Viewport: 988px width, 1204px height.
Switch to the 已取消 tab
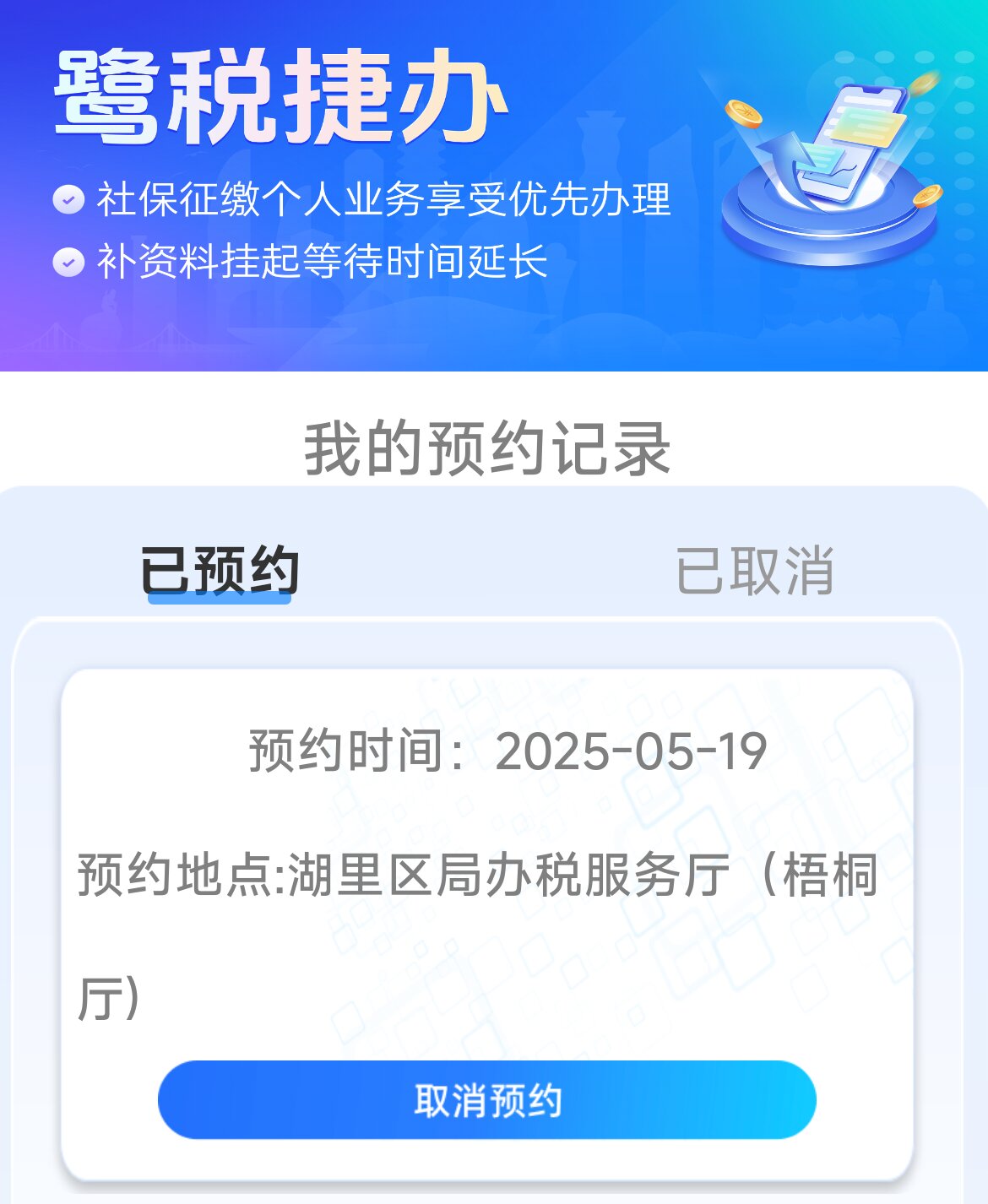click(754, 571)
